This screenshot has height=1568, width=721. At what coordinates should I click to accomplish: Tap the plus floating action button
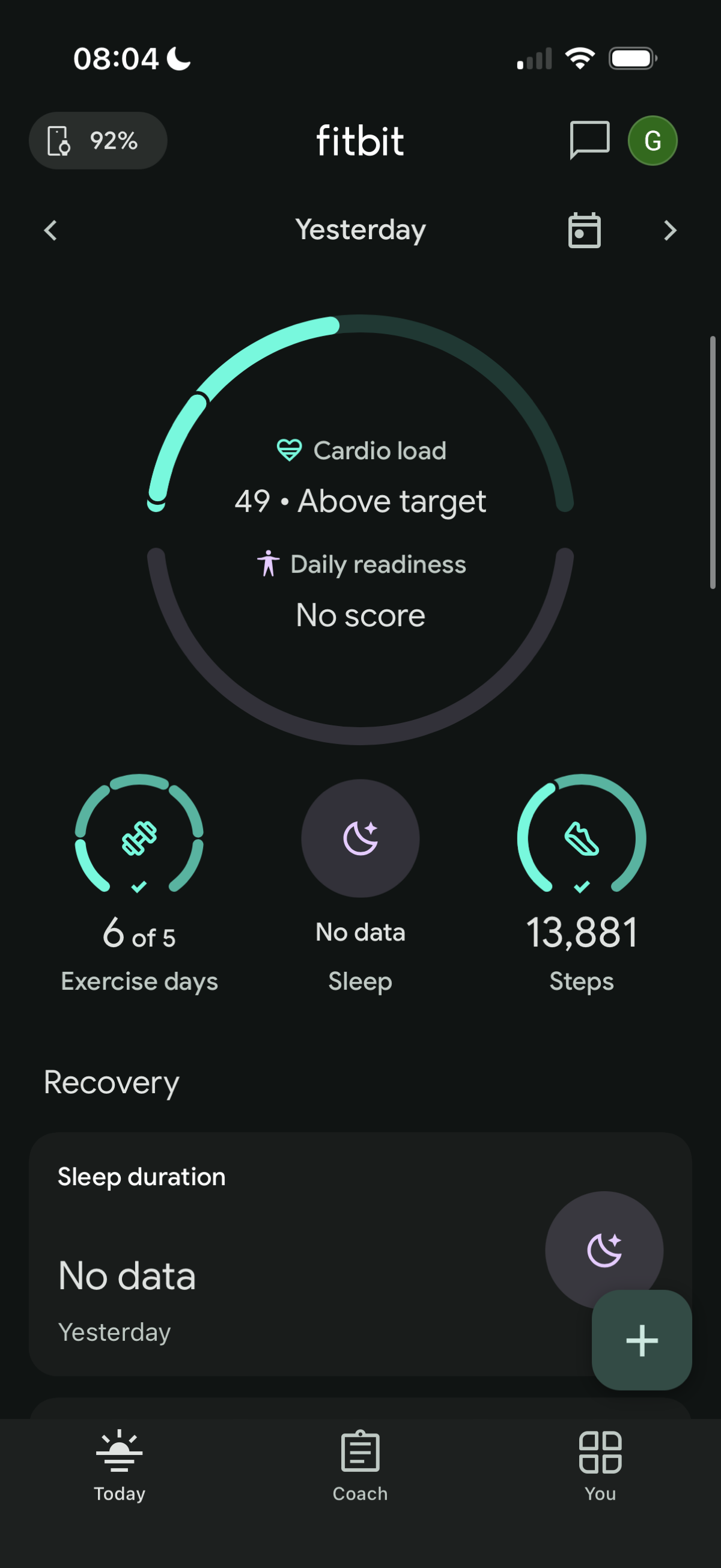[641, 1340]
